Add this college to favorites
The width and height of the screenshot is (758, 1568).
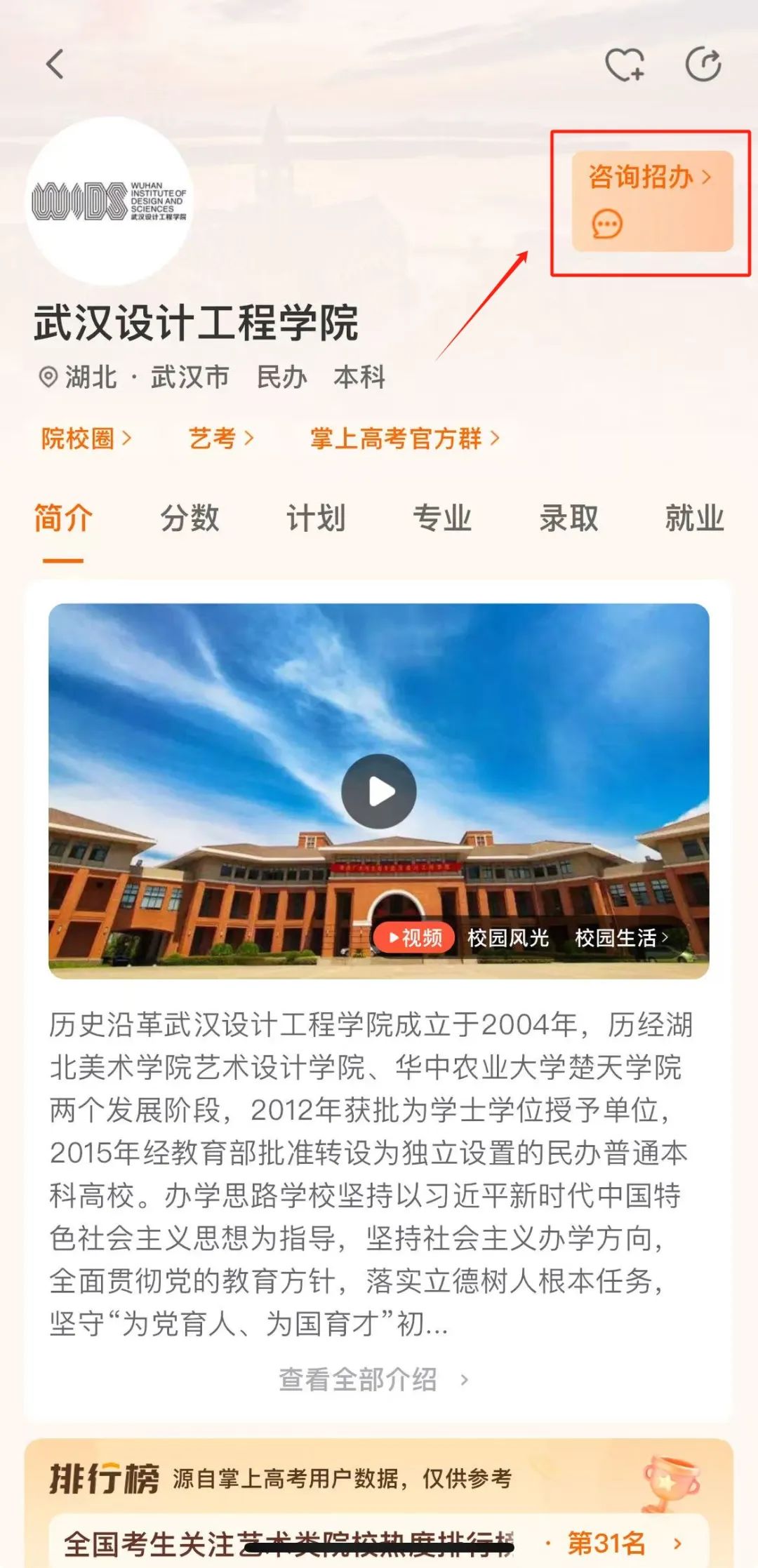click(624, 65)
